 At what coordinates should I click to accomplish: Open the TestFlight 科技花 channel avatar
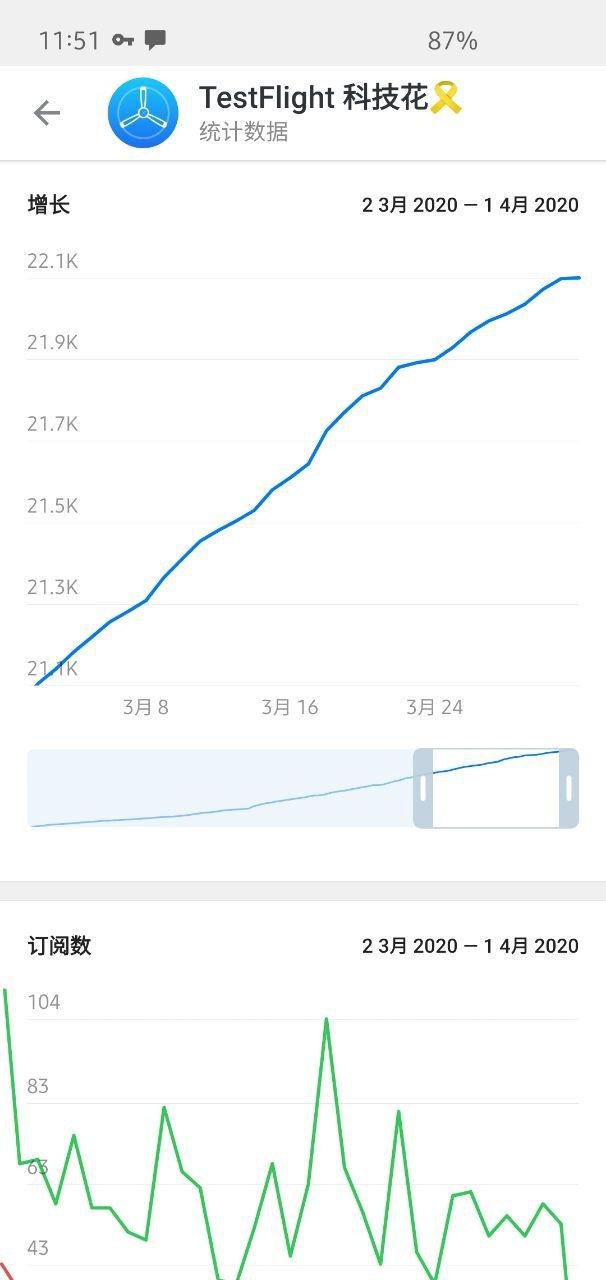143,113
